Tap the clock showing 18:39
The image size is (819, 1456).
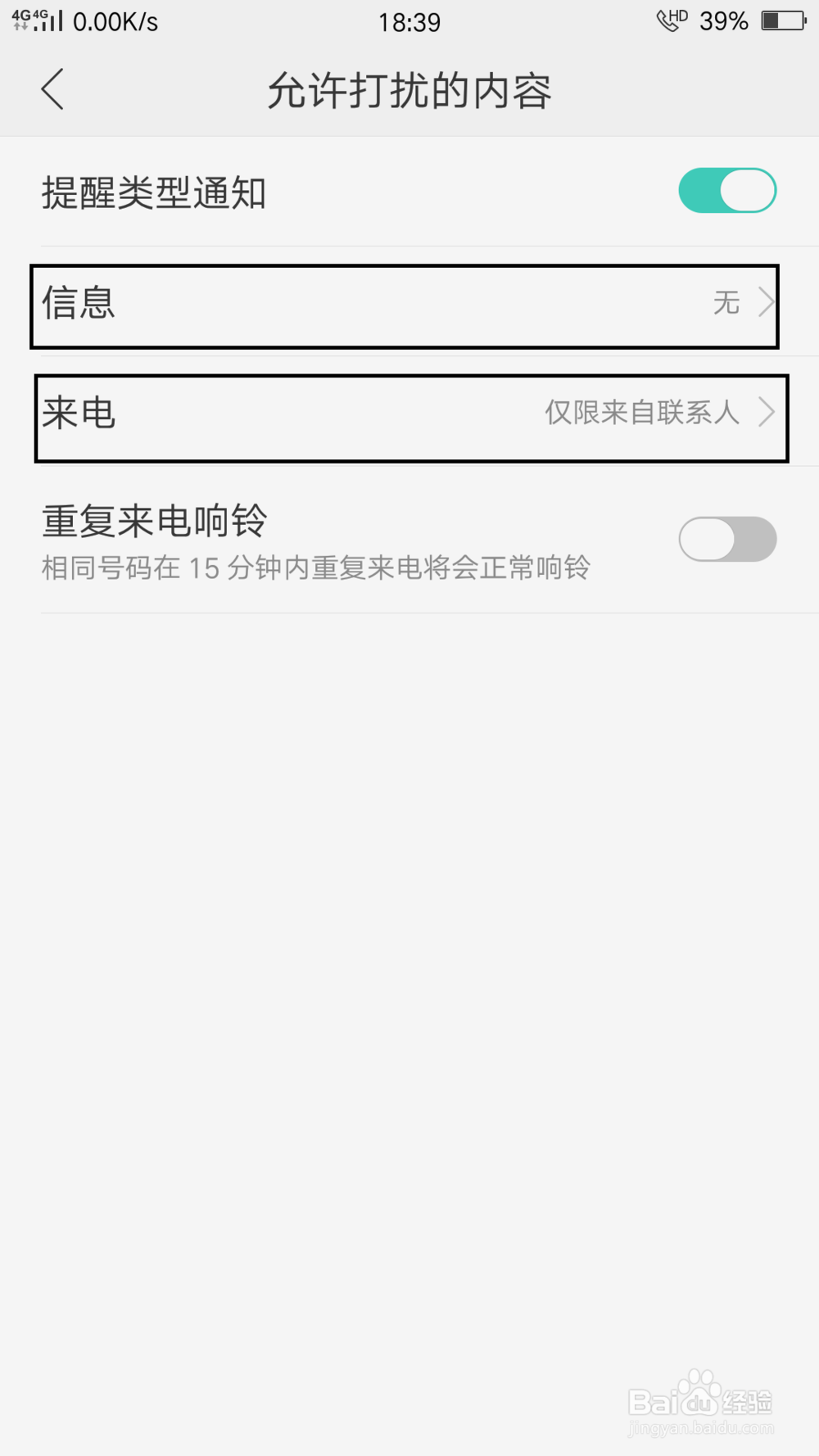pos(409,22)
